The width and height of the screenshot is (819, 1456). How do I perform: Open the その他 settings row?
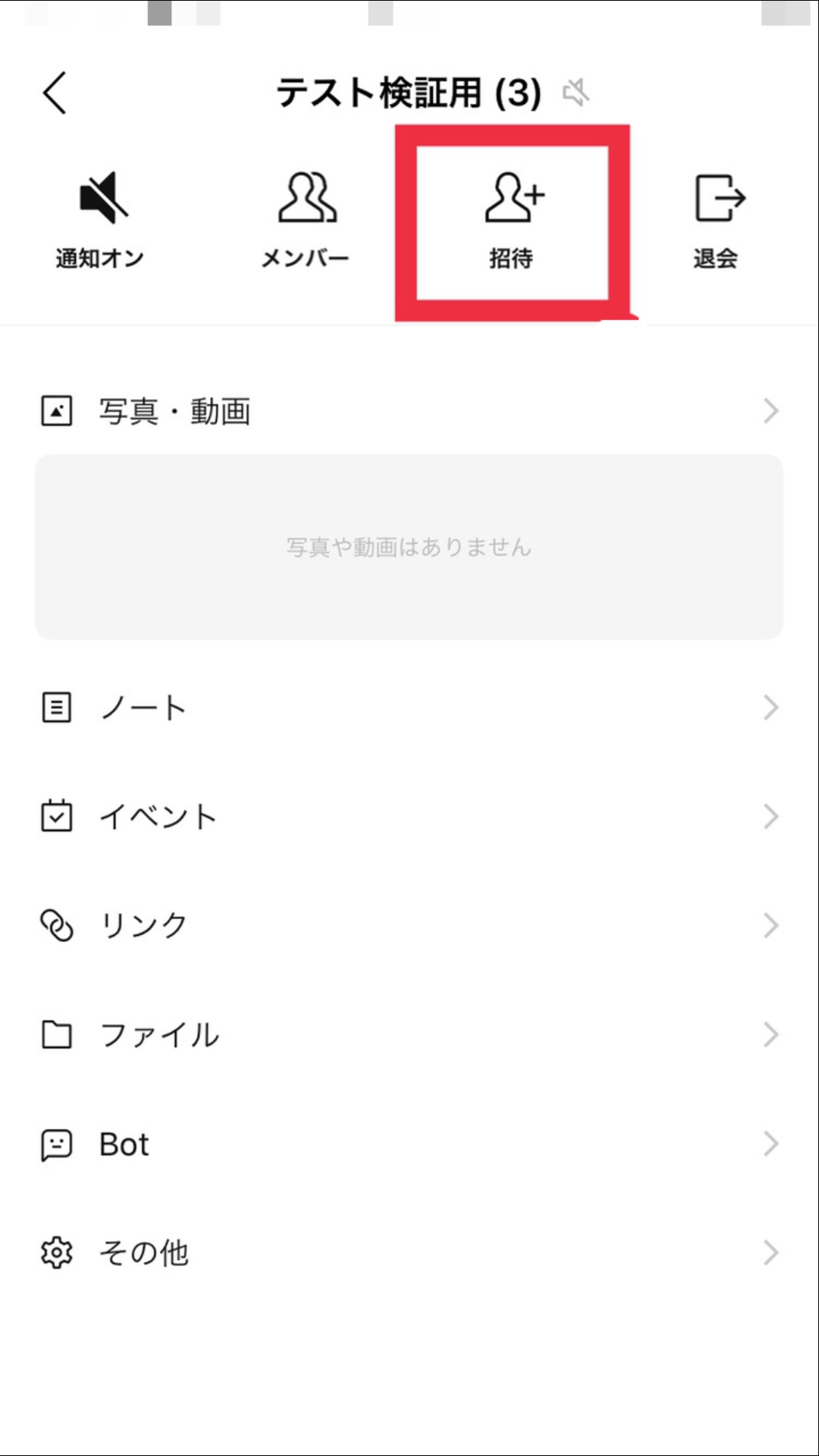coord(409,1253)
